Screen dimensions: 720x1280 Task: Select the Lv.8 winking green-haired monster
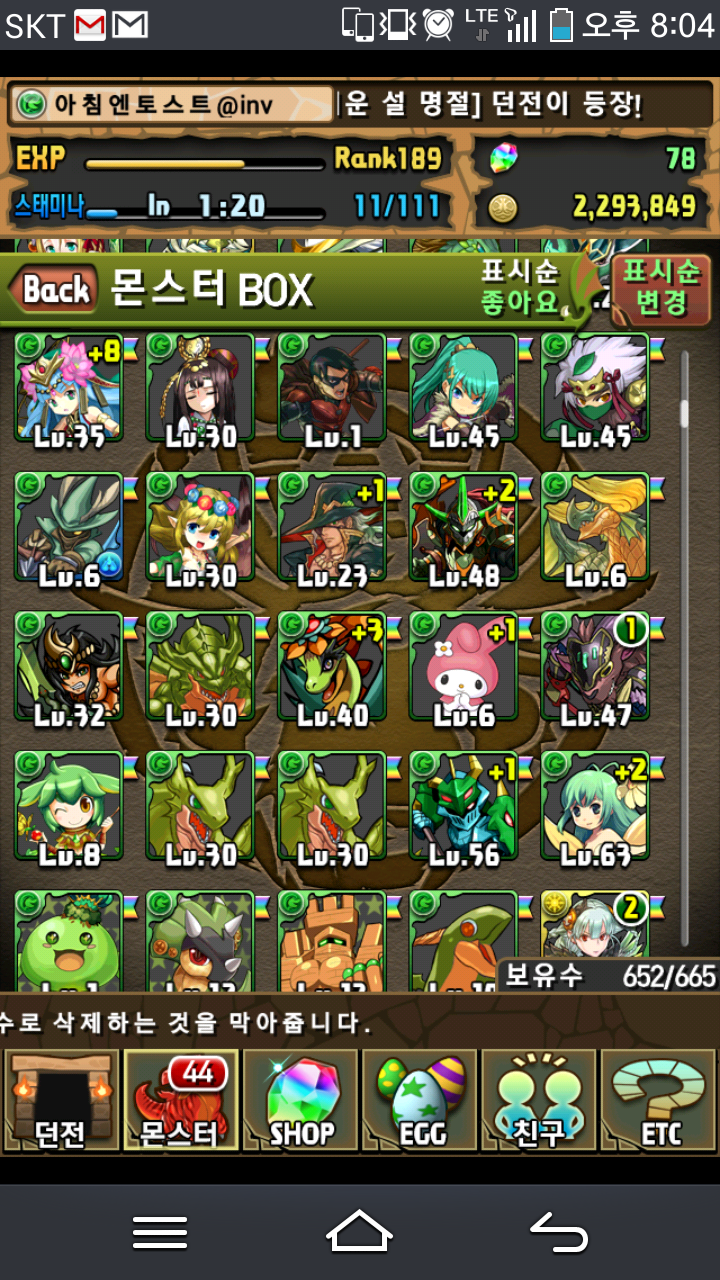pos(69,808)
